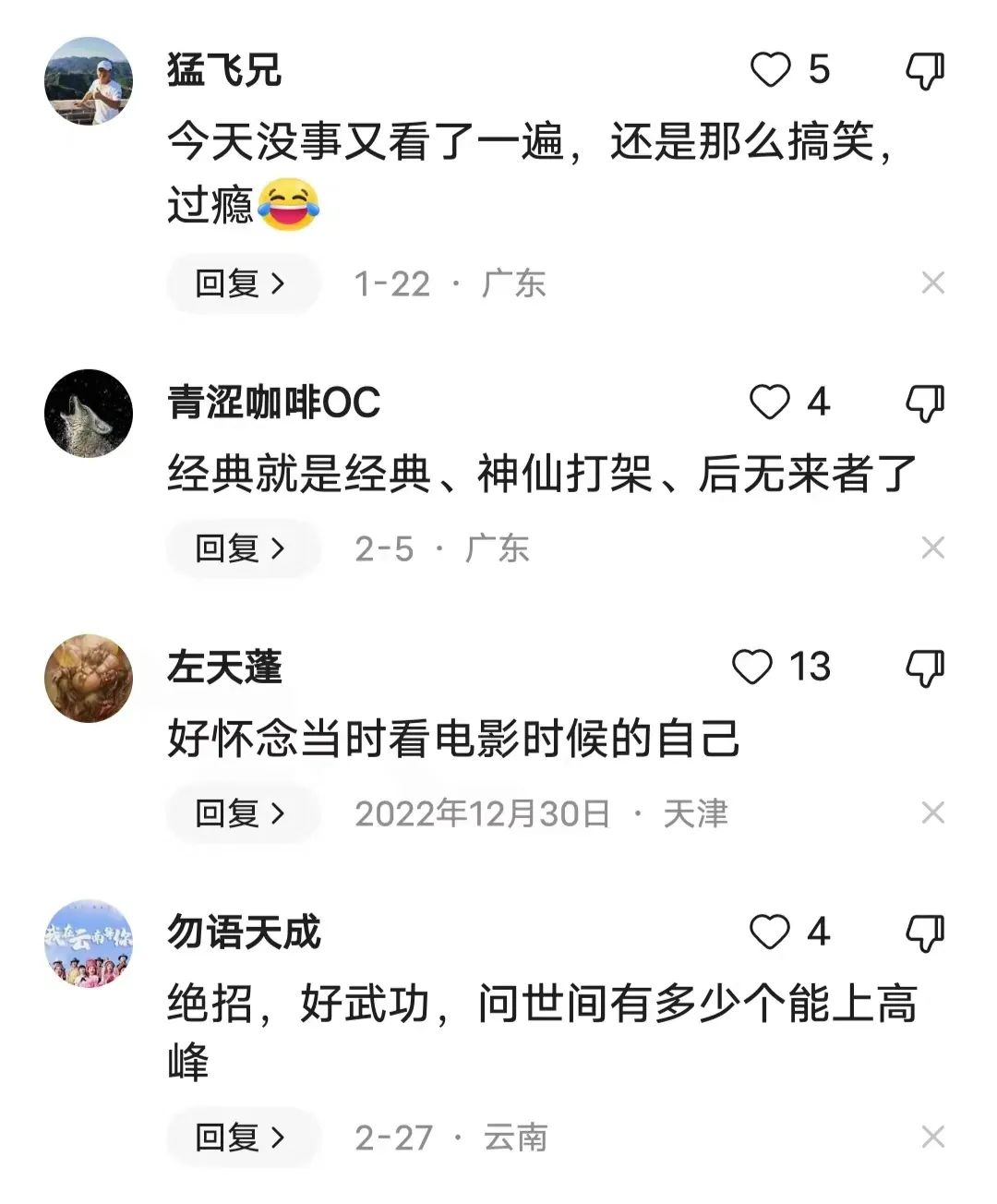The height and width of the screenshot is (1204, 997).
Task: View 青涩咖啡OC's profile avatar
Action: tap(89, 414)
